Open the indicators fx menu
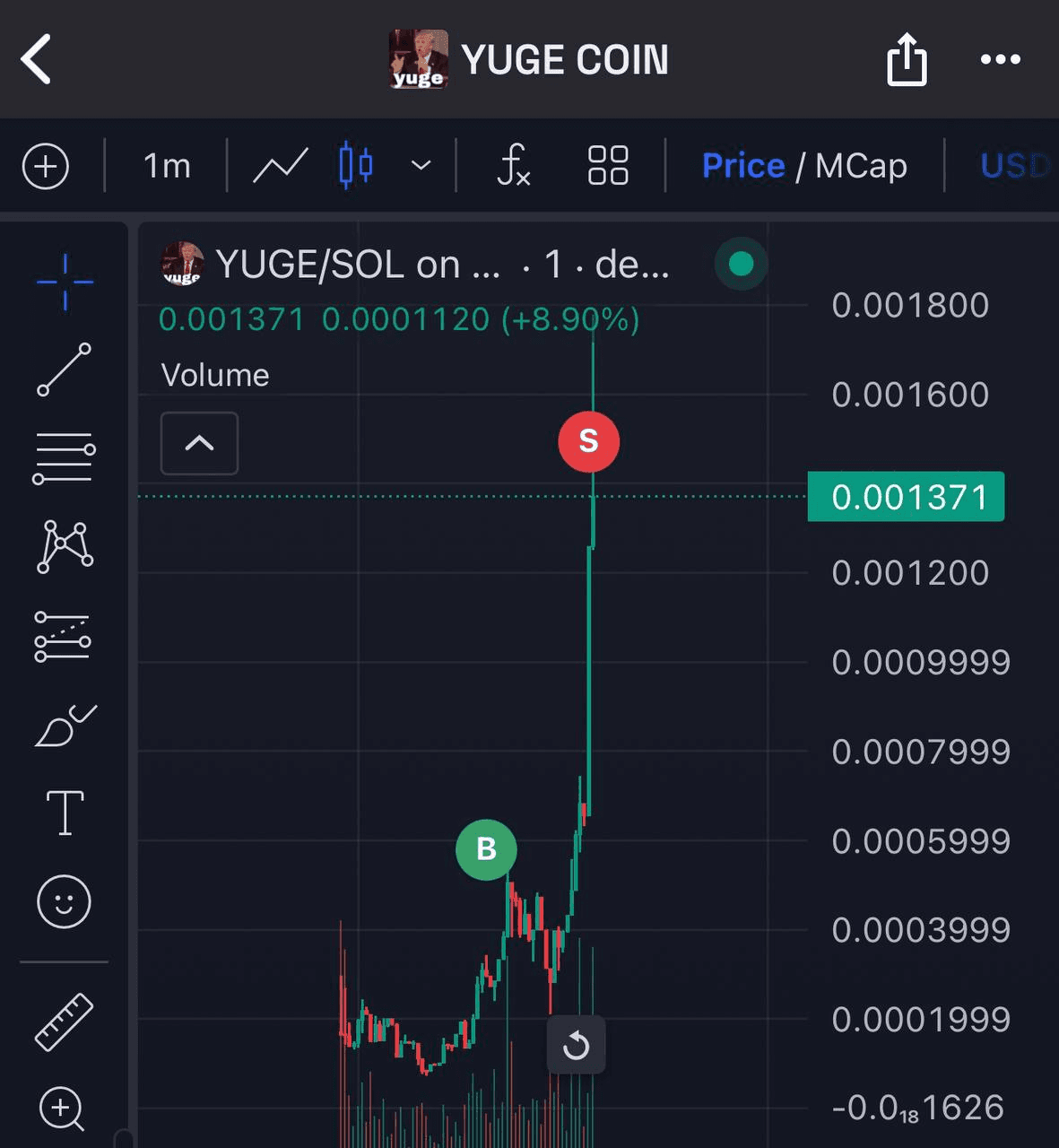Screen dimensions: 1059x1148 (514, 166)
